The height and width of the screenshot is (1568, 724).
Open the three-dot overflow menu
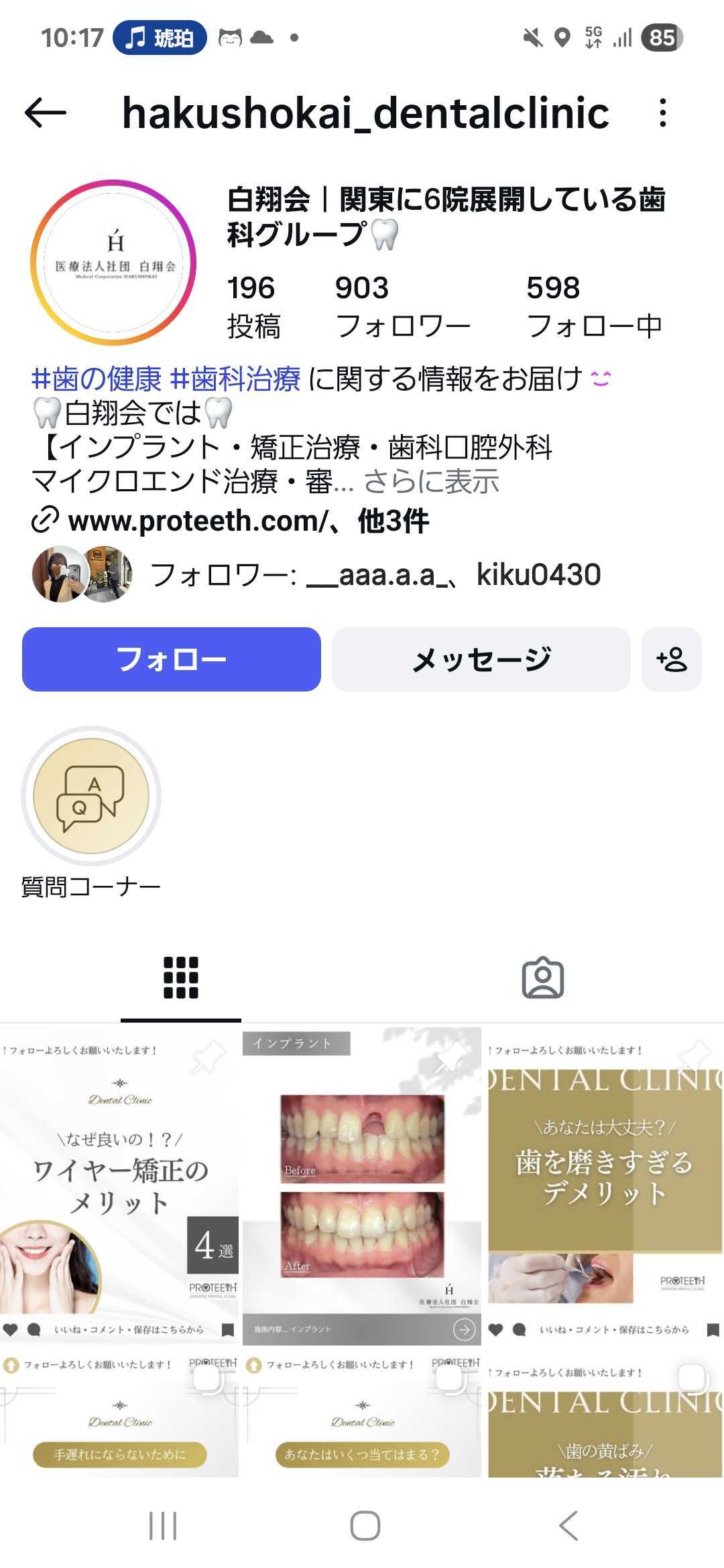pyautogui.click(x=662, y=113)
